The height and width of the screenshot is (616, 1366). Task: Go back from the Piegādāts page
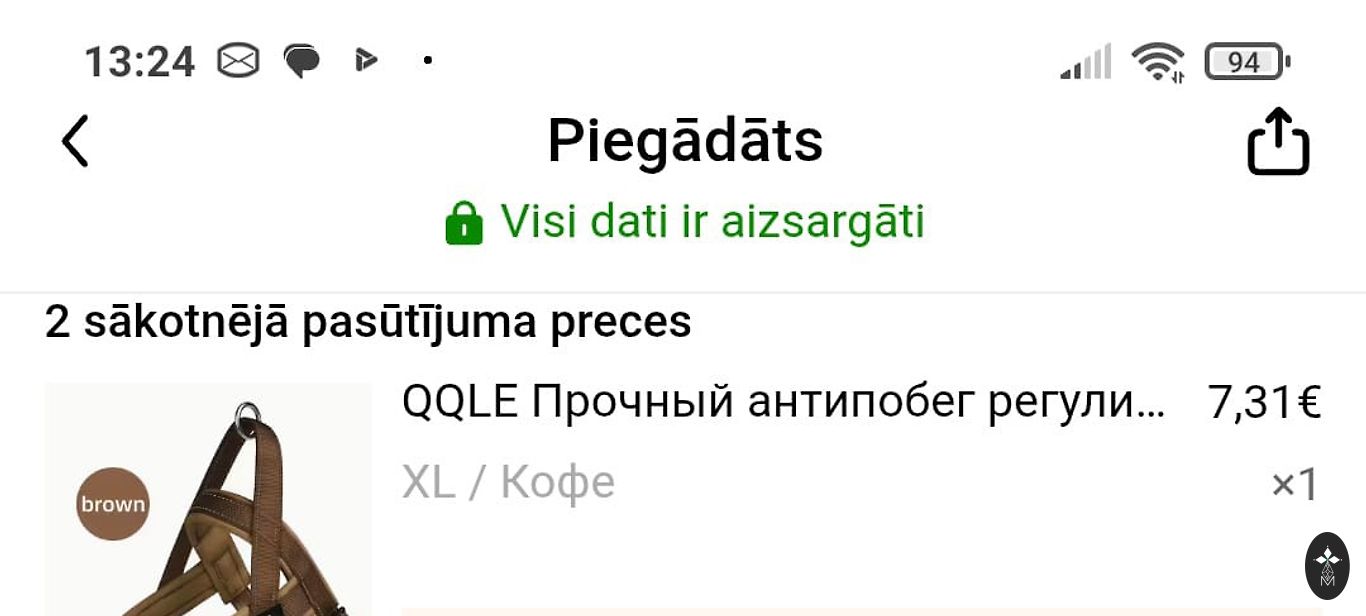point(75,141)
